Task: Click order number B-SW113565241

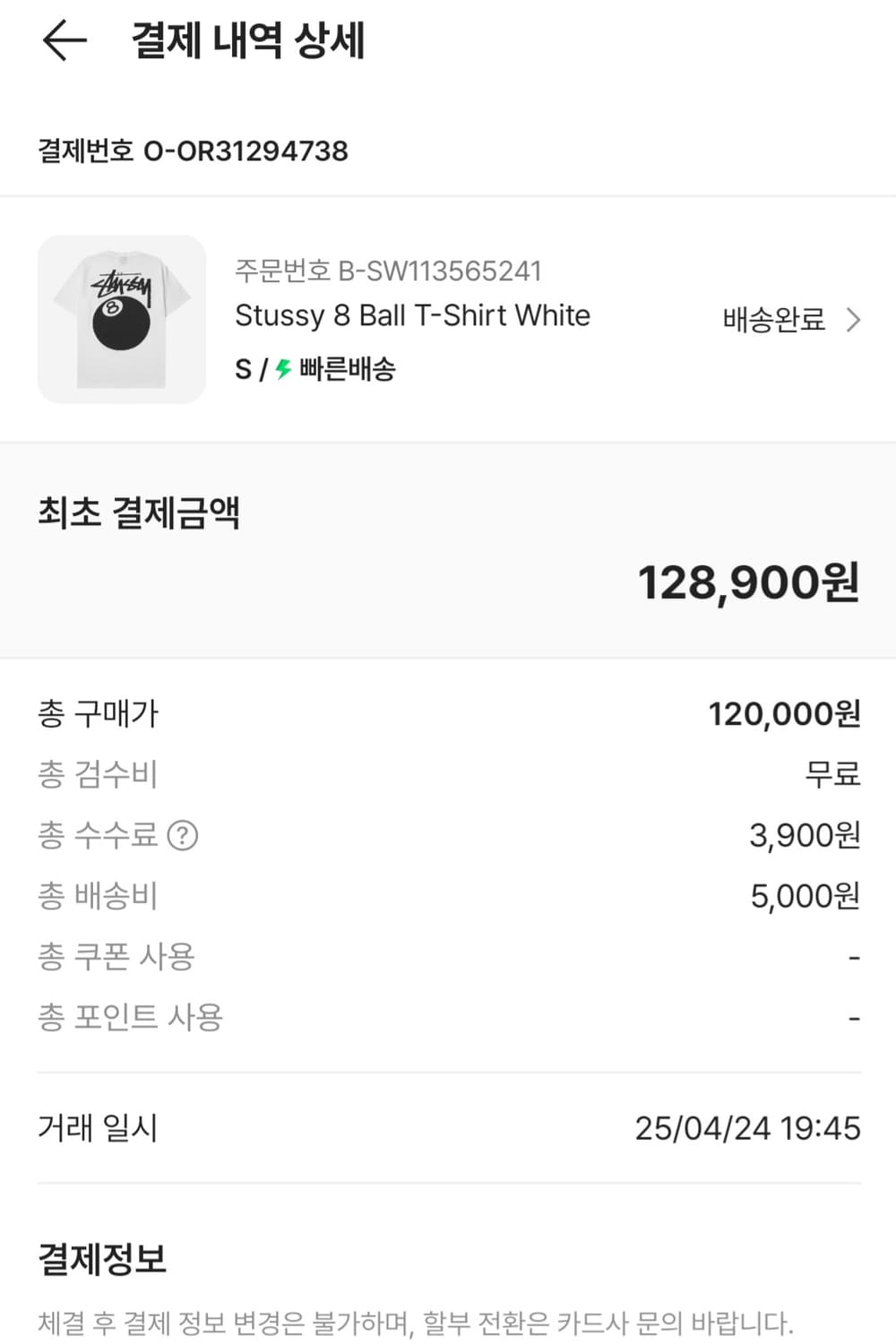Action: tap(388, 270)
